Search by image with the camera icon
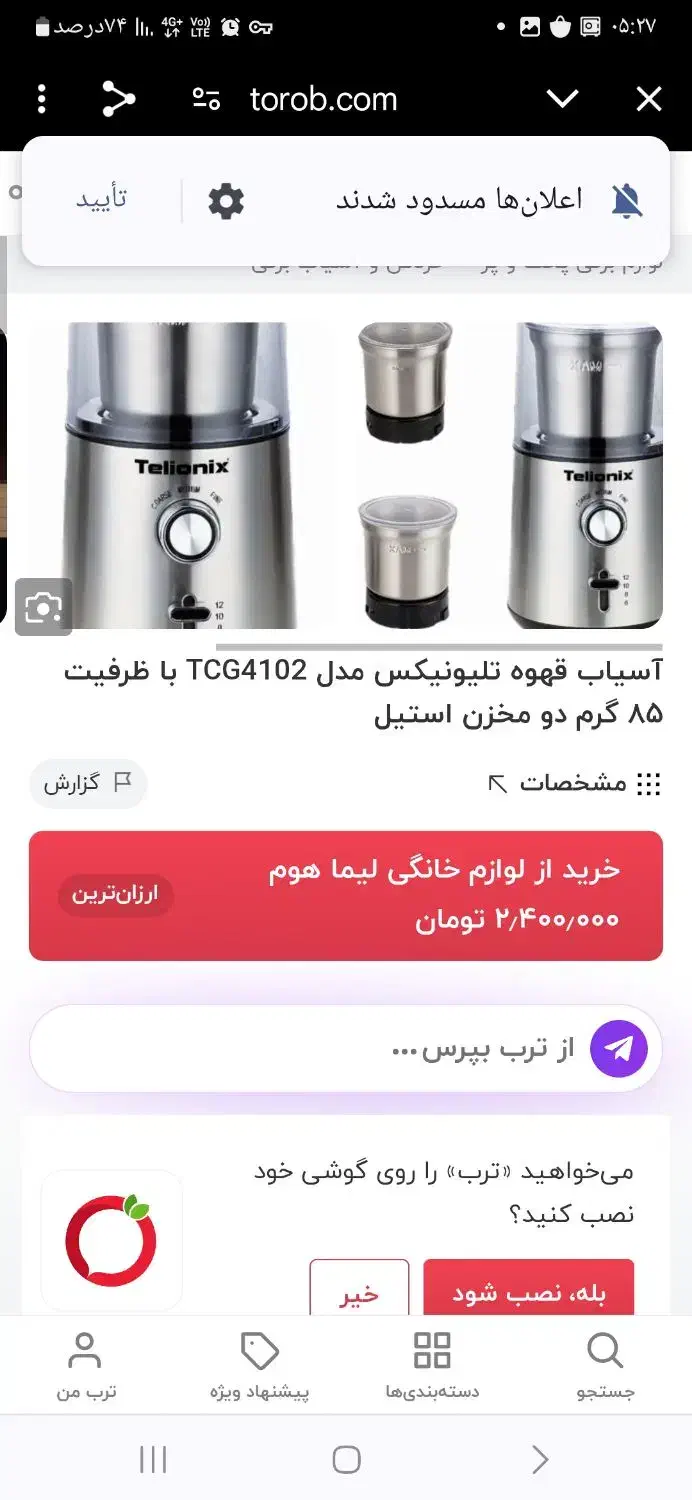The image size is (692, 1500). pyautogui.click(x=43, y=607)
